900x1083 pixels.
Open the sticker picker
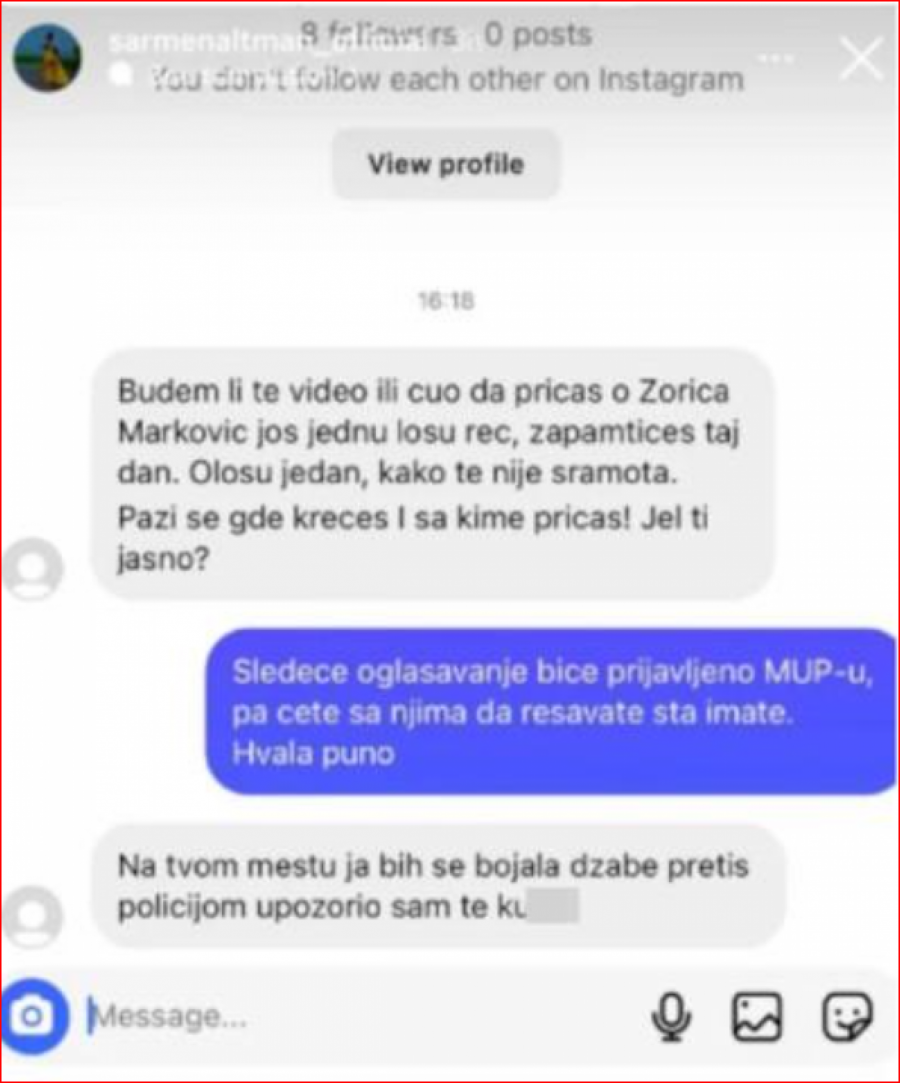point(847,1018)
